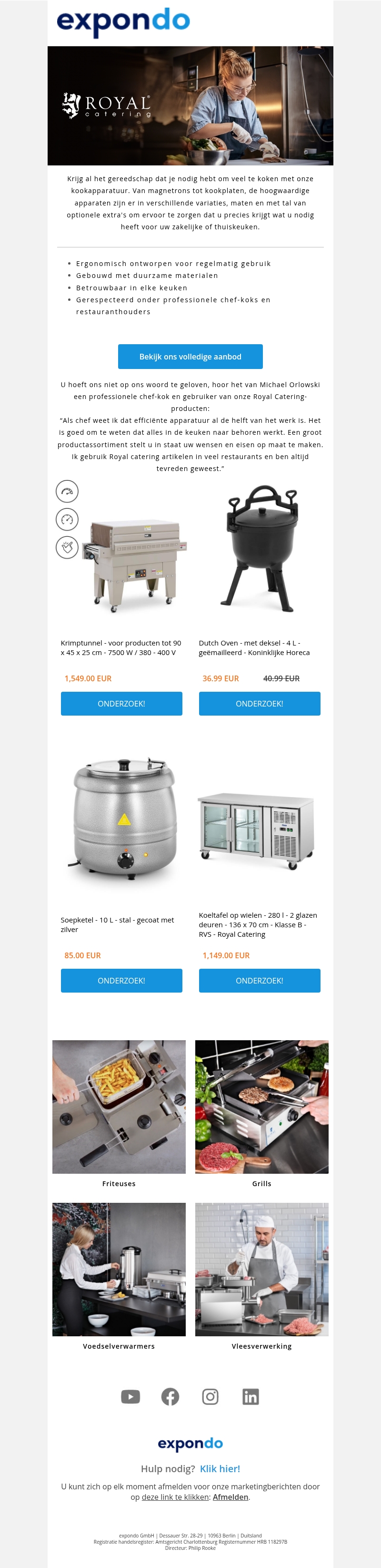Image resolution: width=381 pixels, height=1568 pixels.
Task: Select ONDERZOEK! under the Dutch Oven
Action: pos(260,703)
